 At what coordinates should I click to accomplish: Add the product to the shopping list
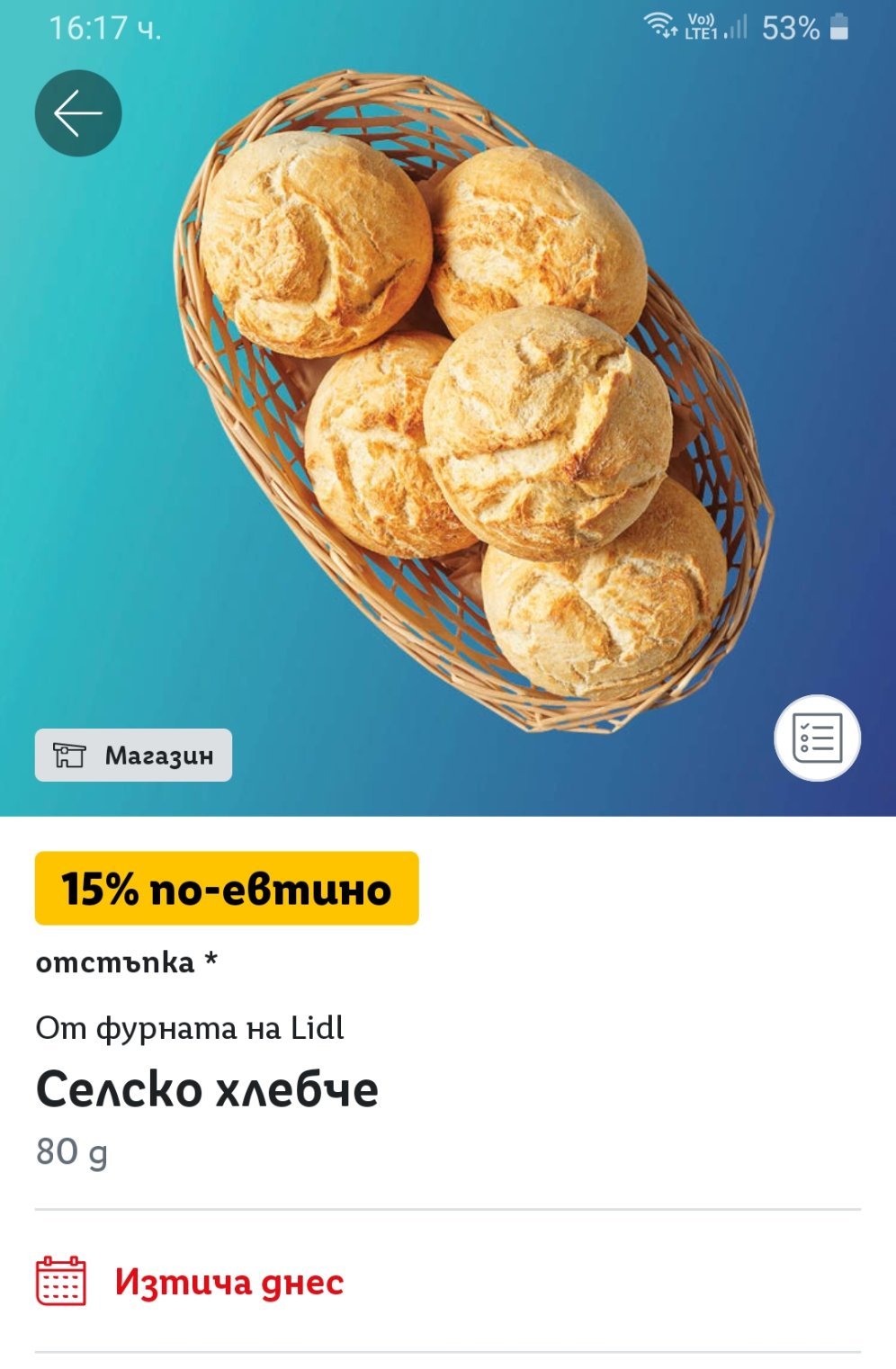[x=817, y=738]
